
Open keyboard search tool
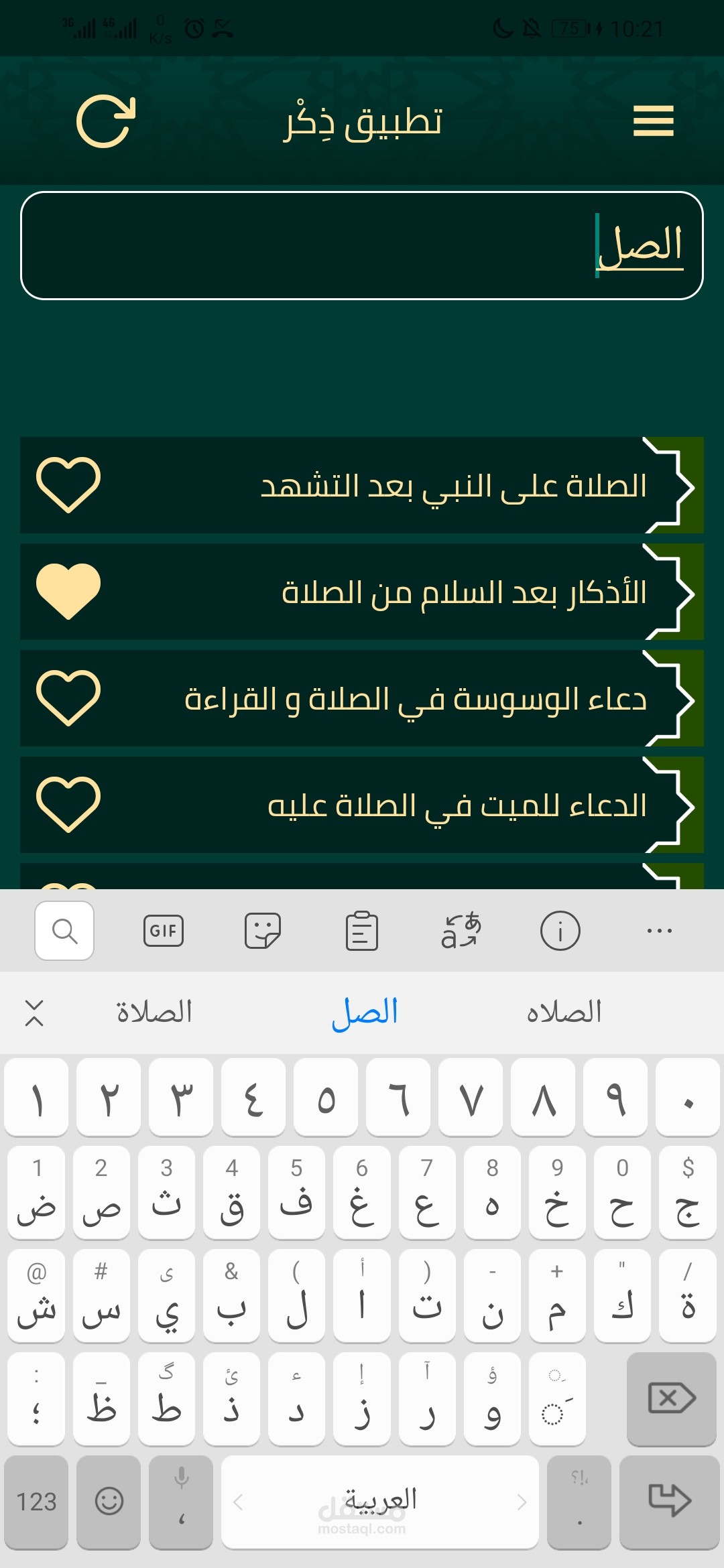pyautogui.click(x=64, y=931)
